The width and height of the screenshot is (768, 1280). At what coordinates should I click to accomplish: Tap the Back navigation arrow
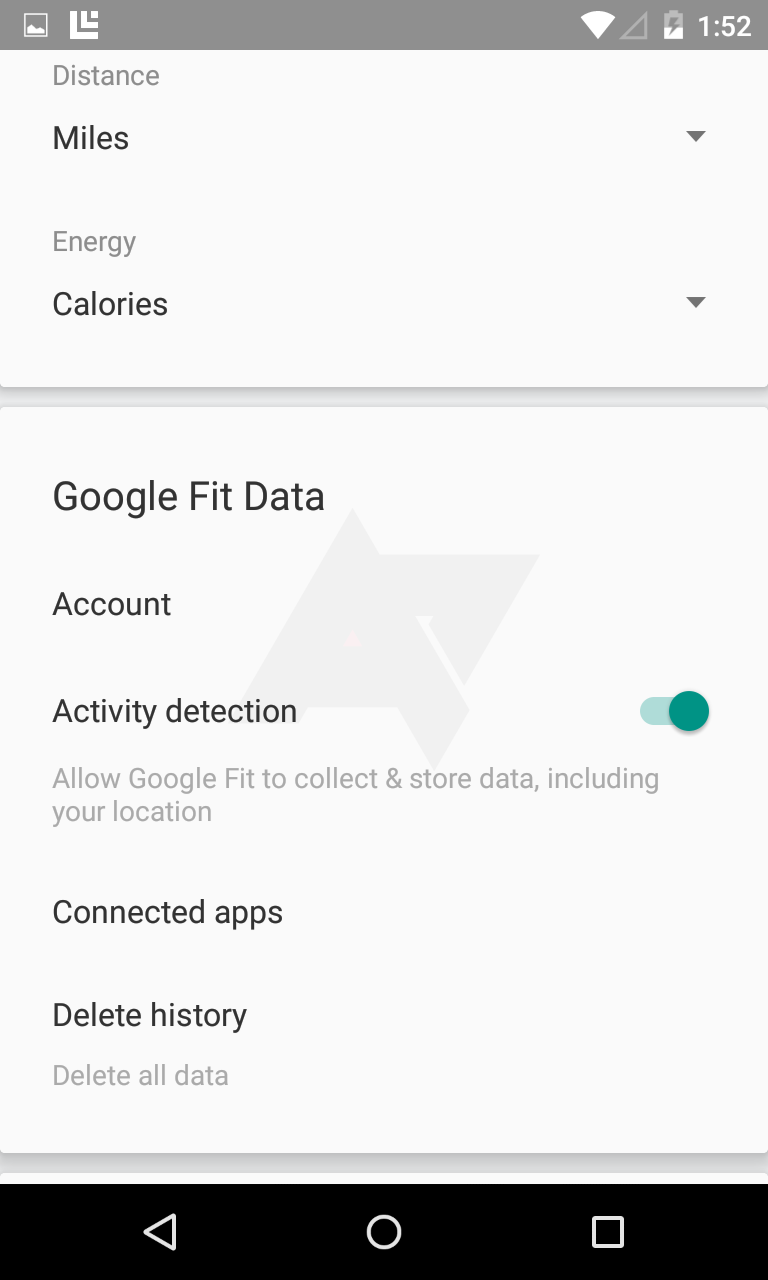click(x=160, y=1232)
